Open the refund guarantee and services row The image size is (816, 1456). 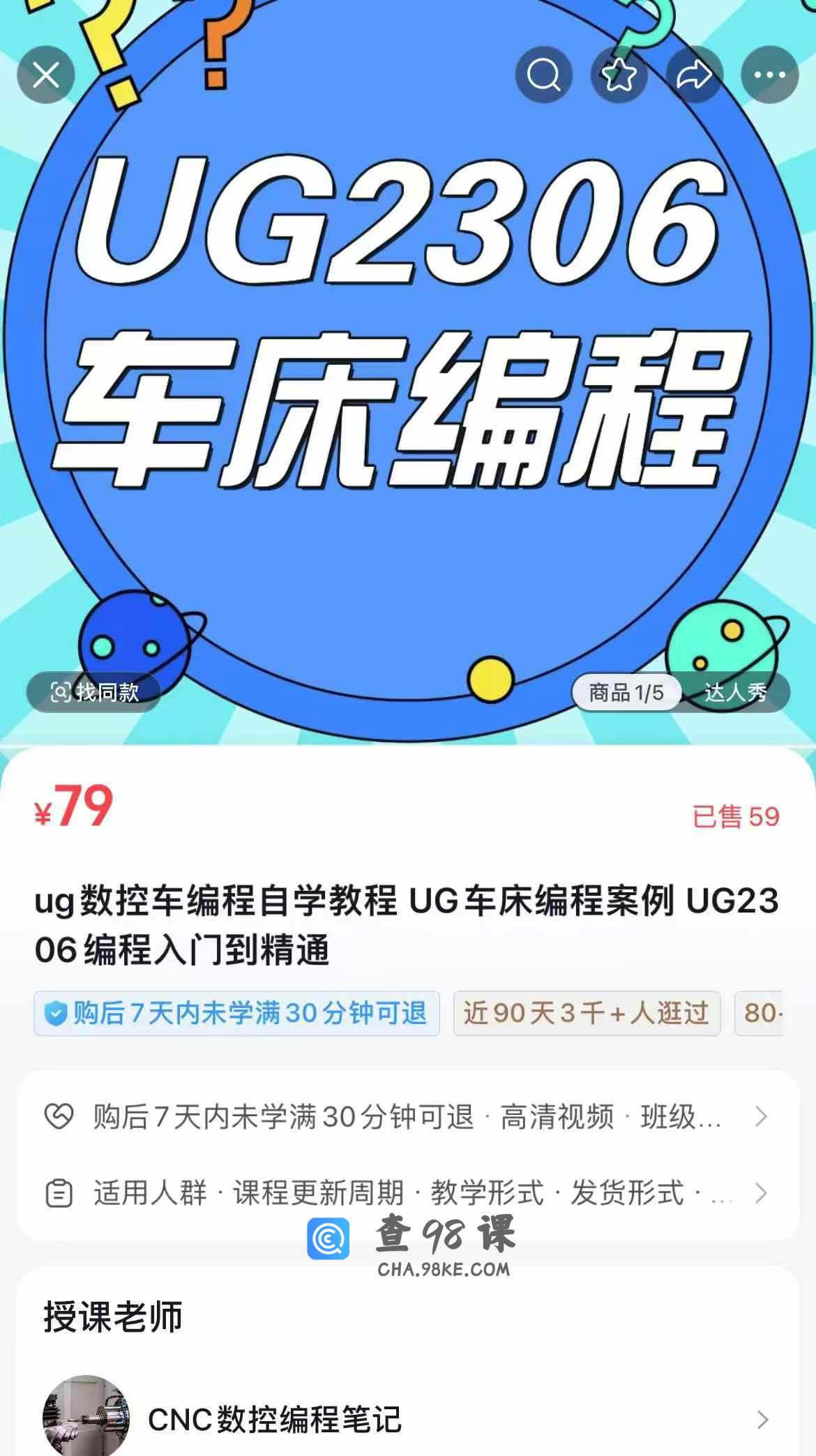(407, 1117)
